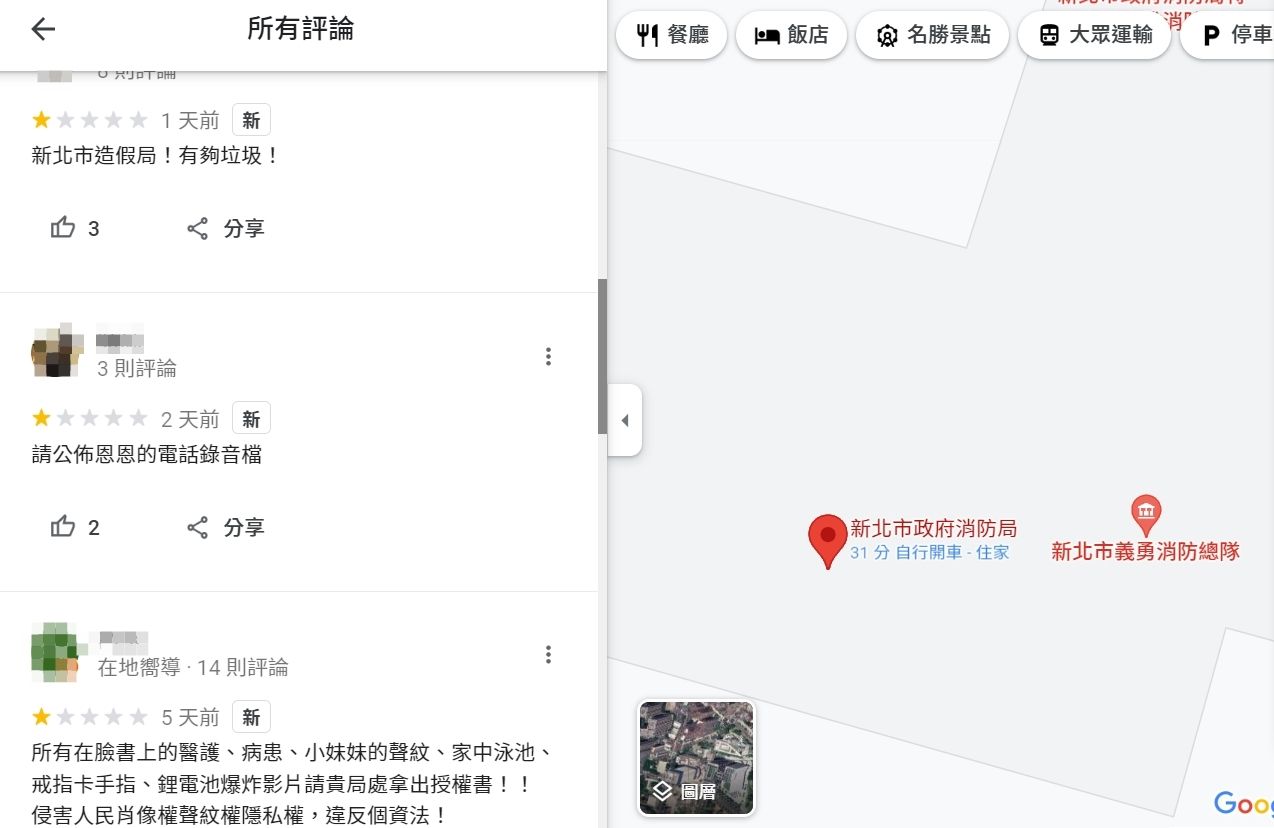Share the review 請公佈恩恩的電話錄音檔
The width and height of the screenshot is (1274, 828).
(226, 527)
